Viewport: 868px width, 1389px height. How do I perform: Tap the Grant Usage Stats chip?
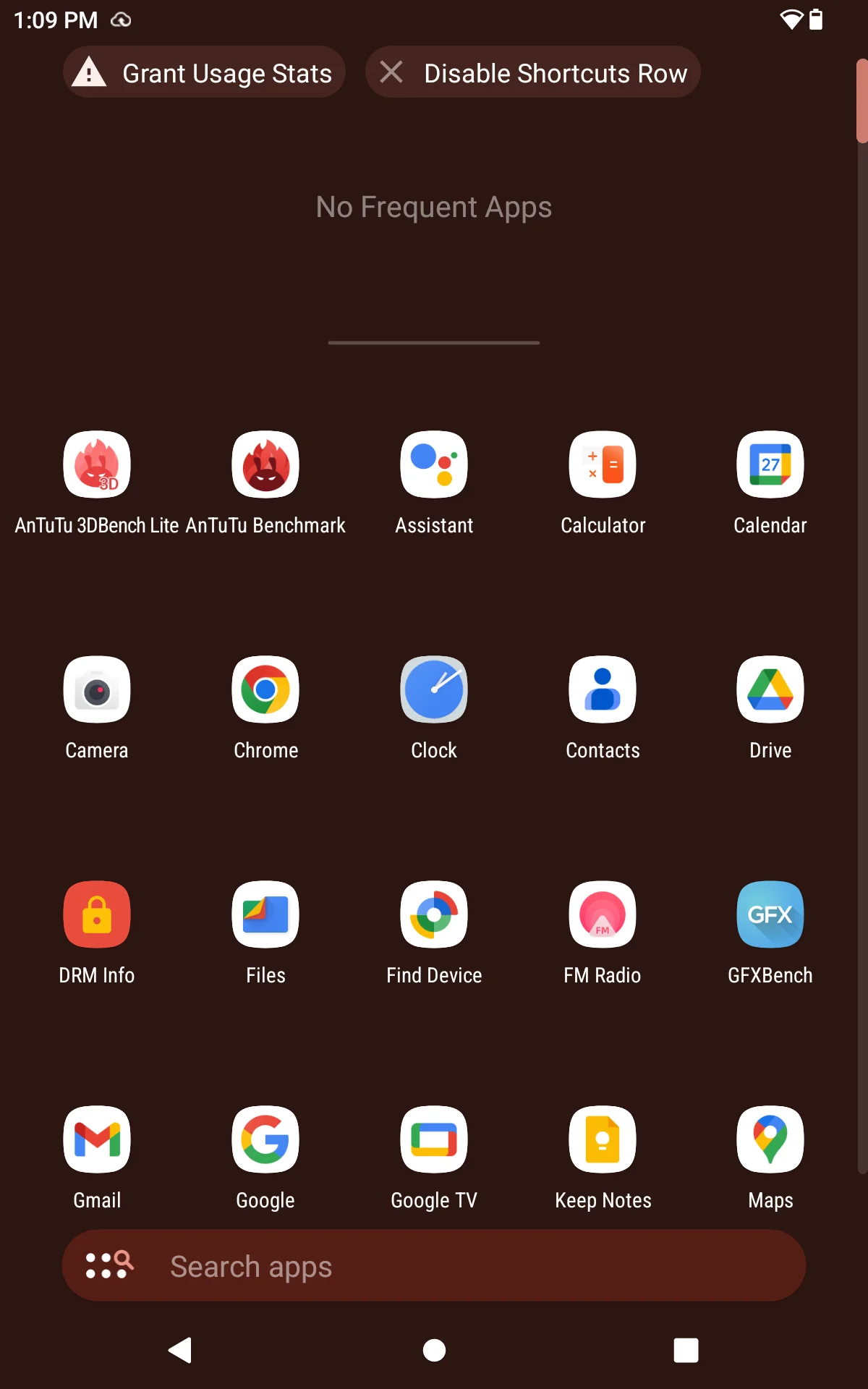pyautogui.click(x=204, y=72)
